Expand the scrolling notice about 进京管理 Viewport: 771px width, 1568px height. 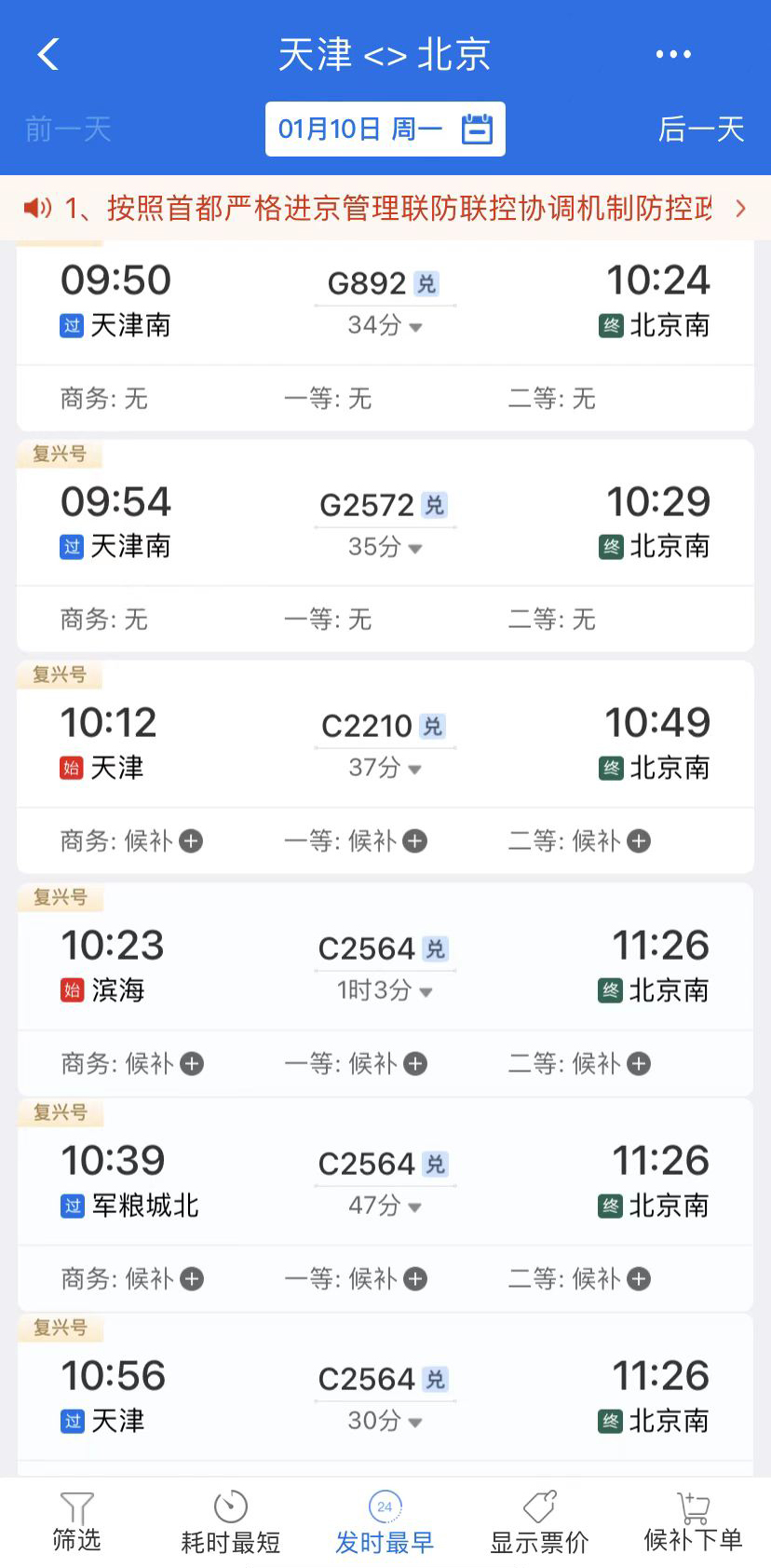point(740,208)
